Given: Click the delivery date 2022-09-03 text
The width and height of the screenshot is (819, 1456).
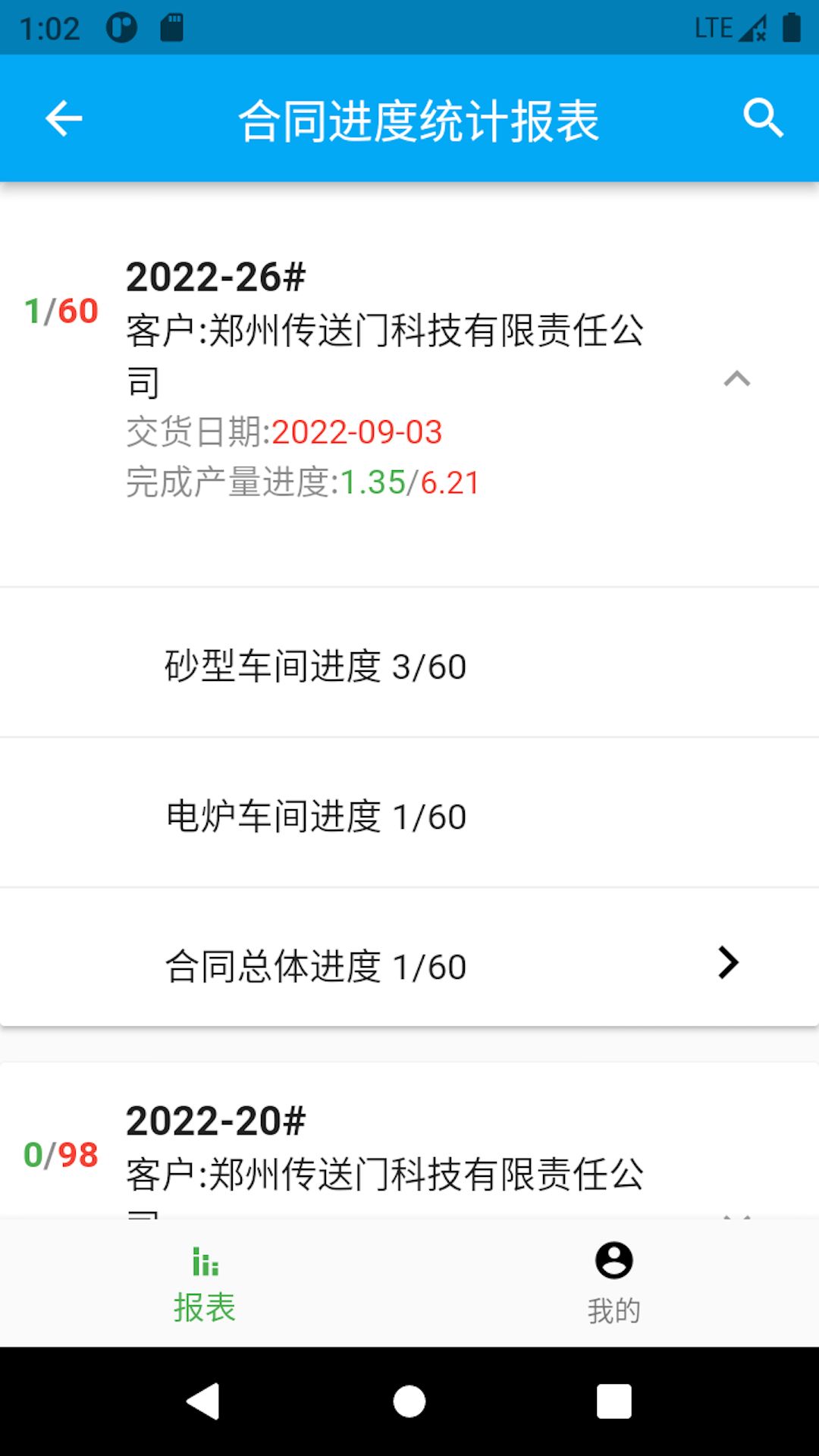Looking at the screenshot, I should click(x=356, y=431).
